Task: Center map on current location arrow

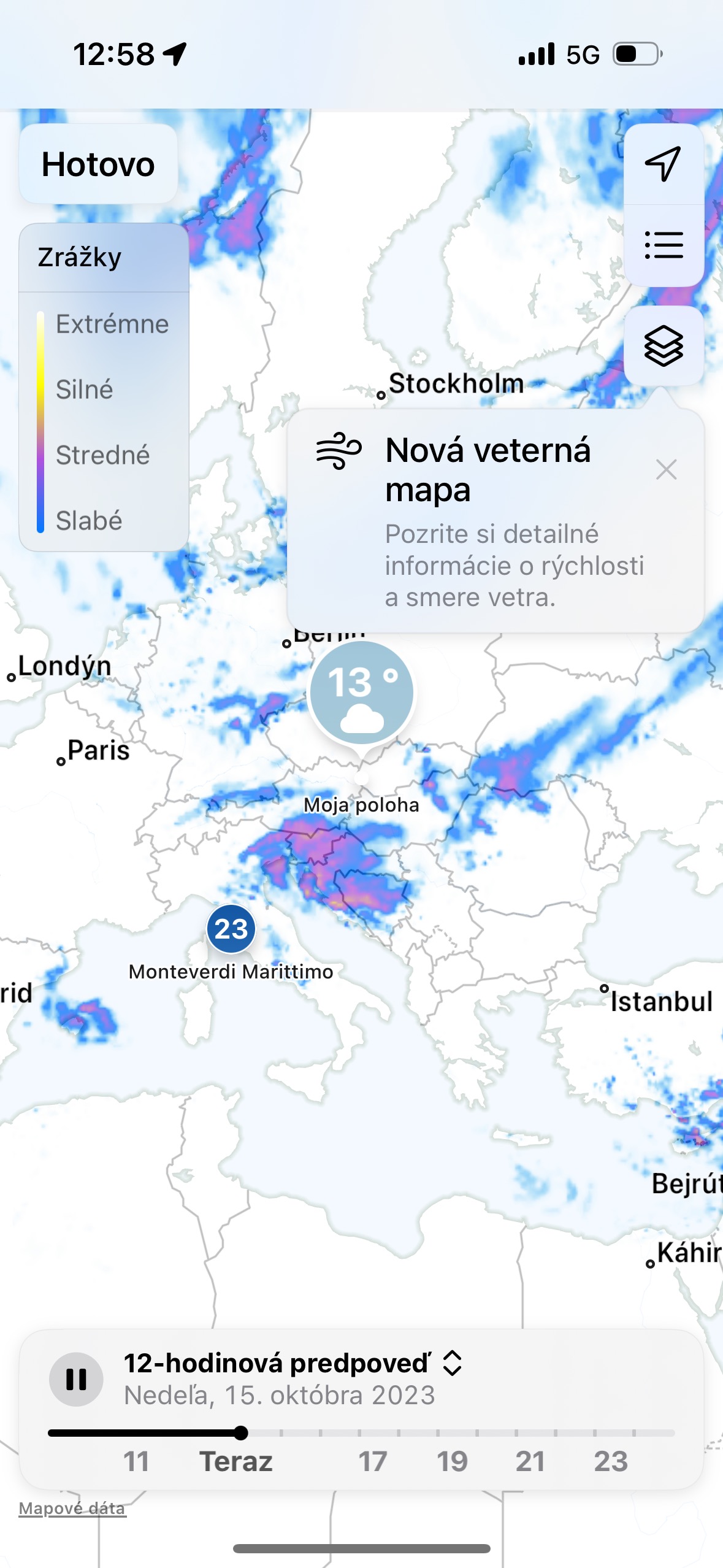Action: [x=663, y=164]
